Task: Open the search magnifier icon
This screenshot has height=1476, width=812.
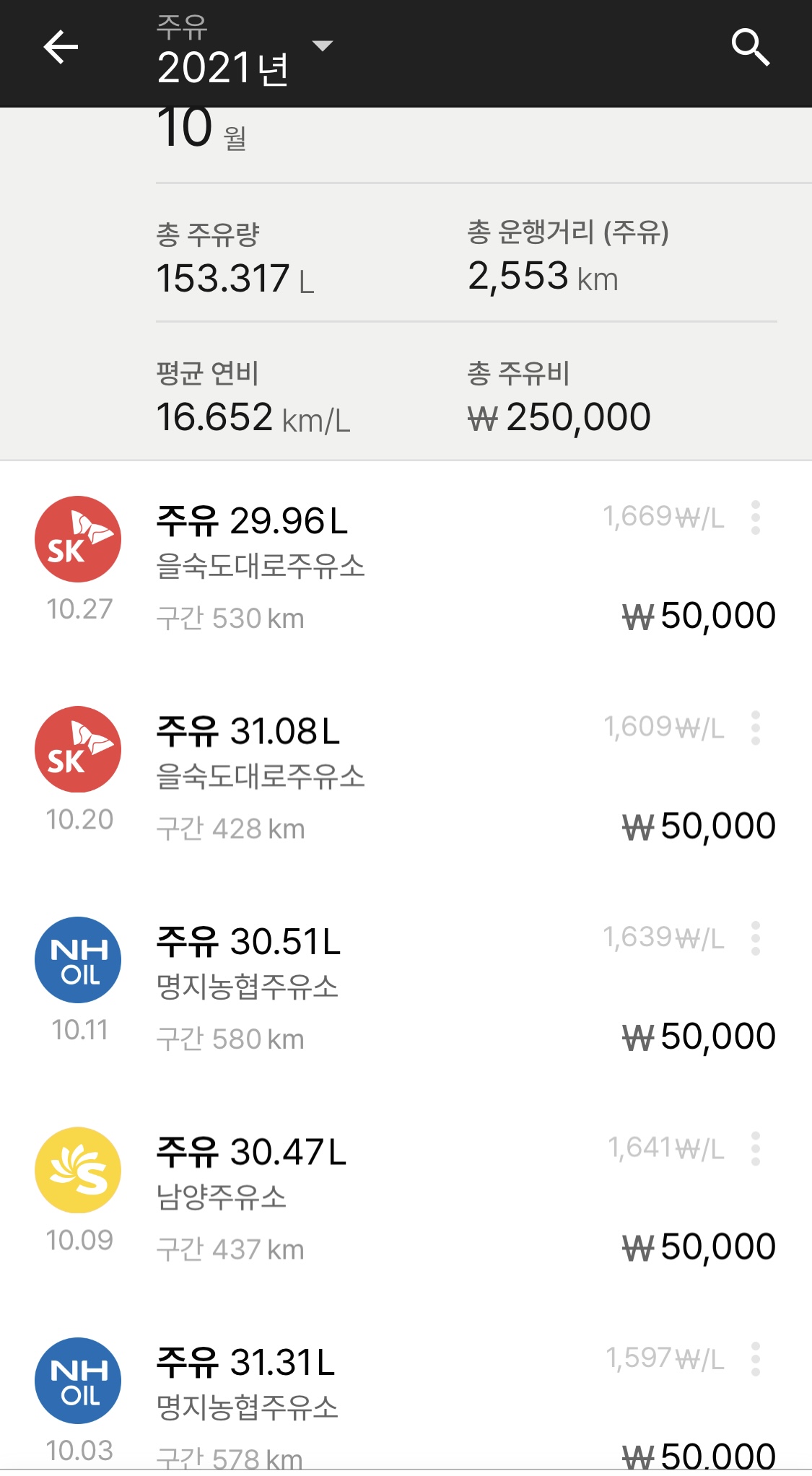Action: (751, 48)
